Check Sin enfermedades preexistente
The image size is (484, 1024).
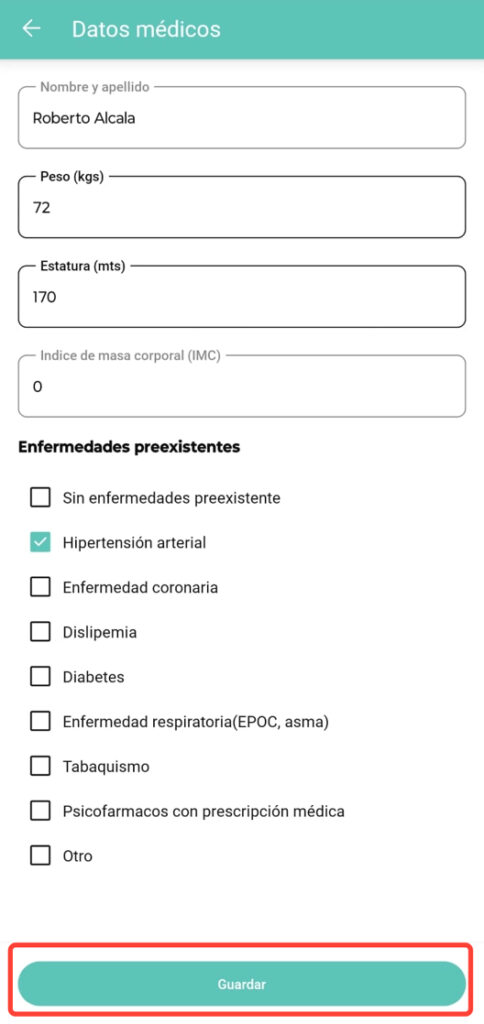pyautogui.click(x=40, y=498)
